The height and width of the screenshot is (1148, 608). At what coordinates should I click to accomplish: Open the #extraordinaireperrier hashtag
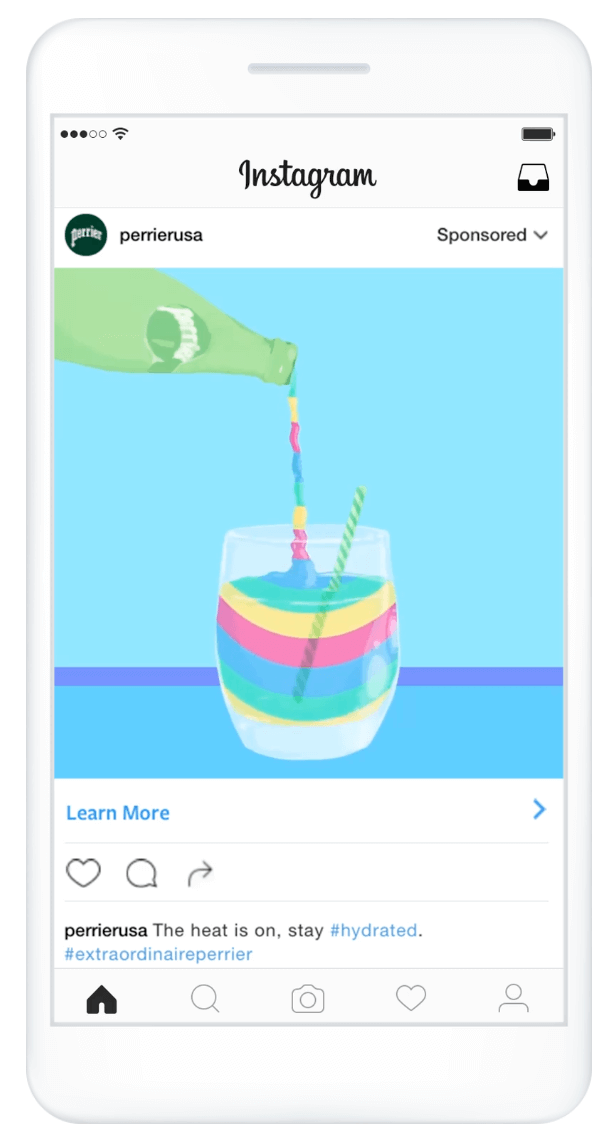point(159,954)
